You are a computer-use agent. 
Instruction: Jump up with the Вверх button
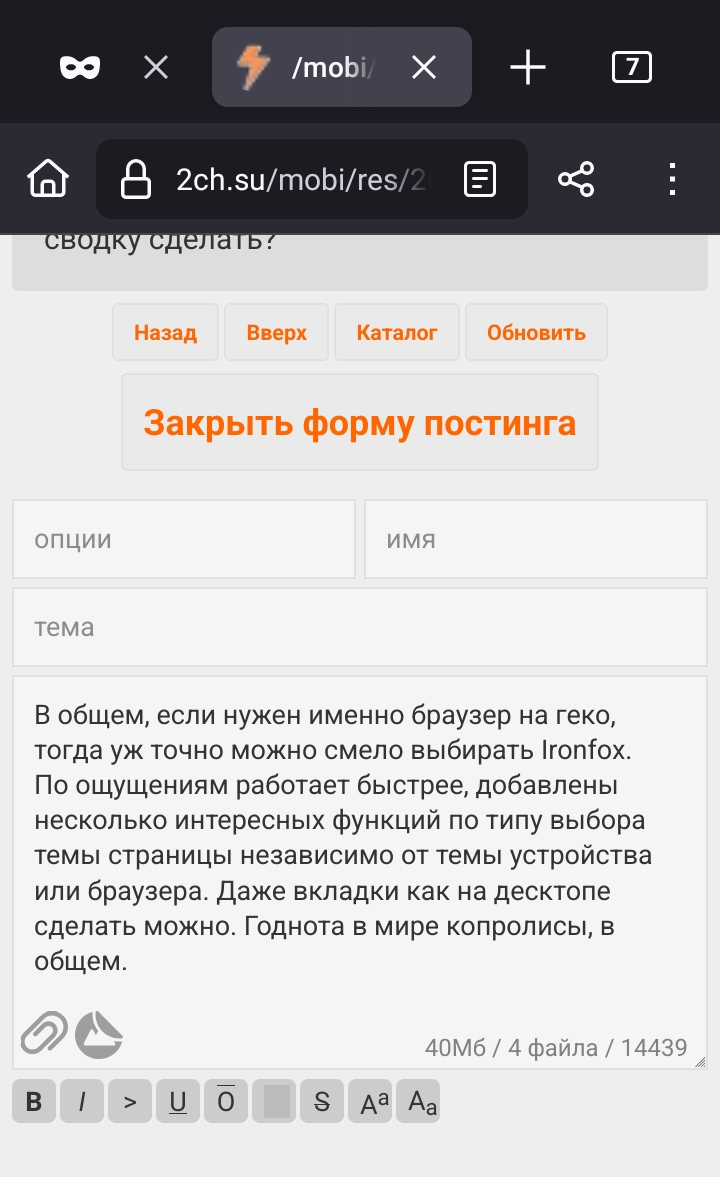click(x=276, y=333)
